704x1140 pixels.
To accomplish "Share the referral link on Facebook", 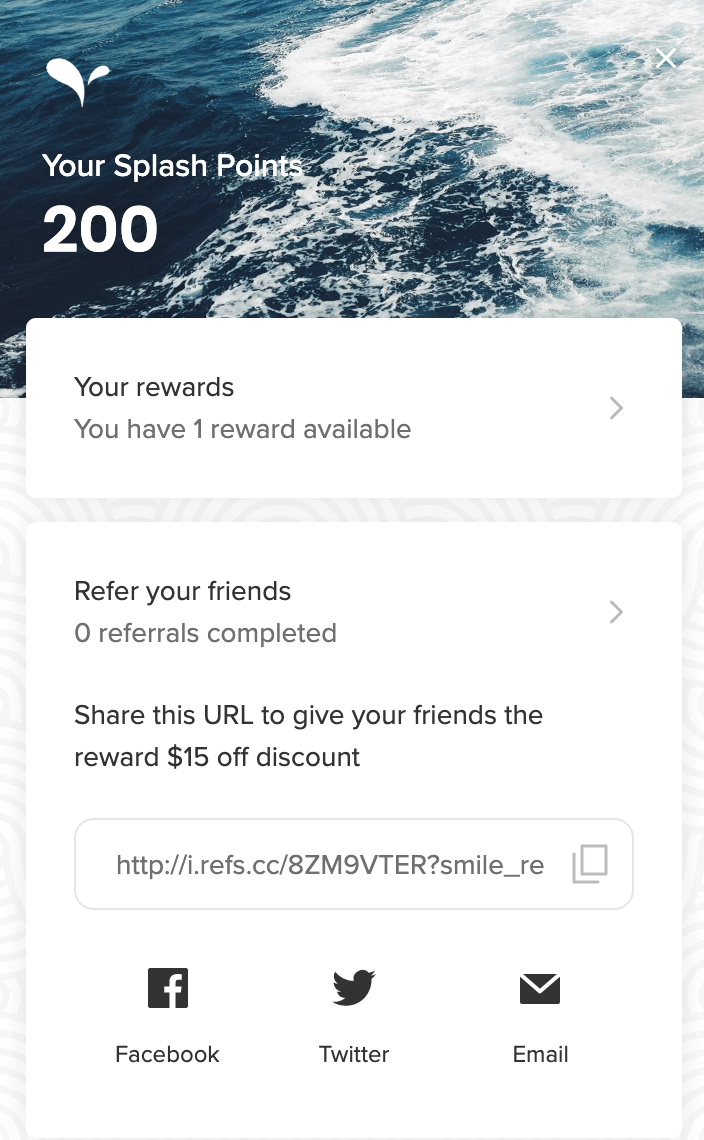I will click(167, 1016).
